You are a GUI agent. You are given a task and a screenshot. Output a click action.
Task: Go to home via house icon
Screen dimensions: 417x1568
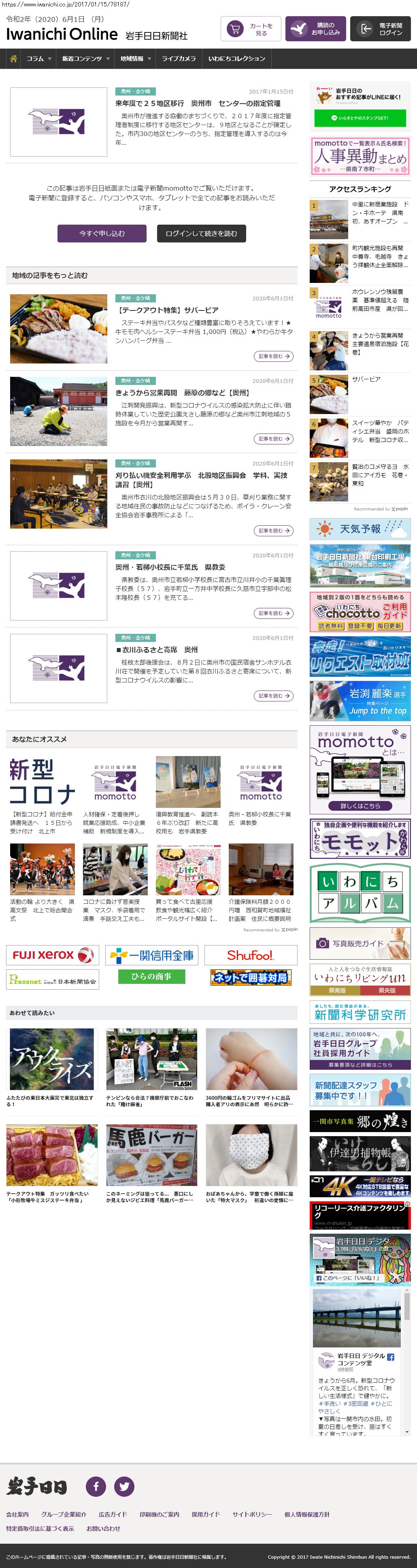click(x=13, y=58)
